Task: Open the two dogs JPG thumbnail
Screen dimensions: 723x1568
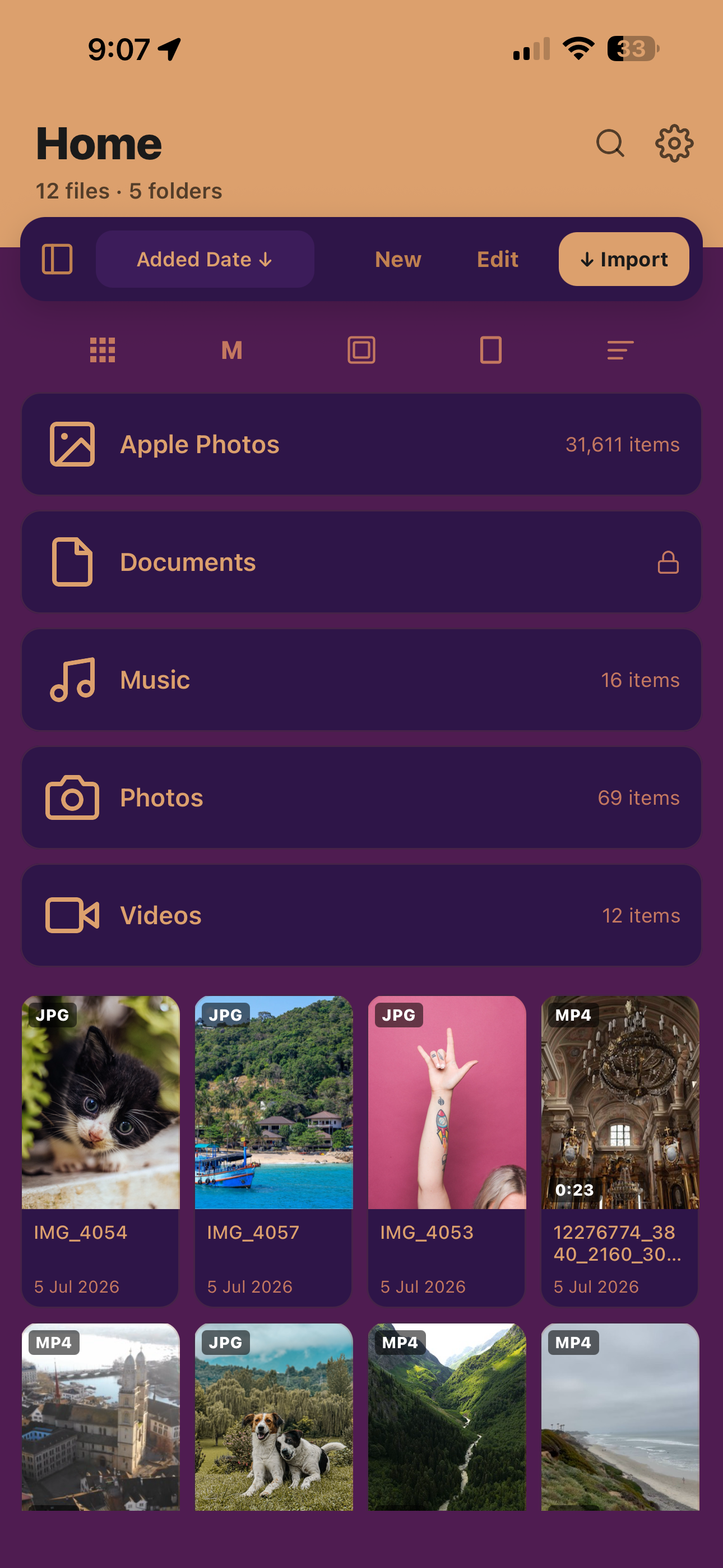Action: pos(274,1417)
